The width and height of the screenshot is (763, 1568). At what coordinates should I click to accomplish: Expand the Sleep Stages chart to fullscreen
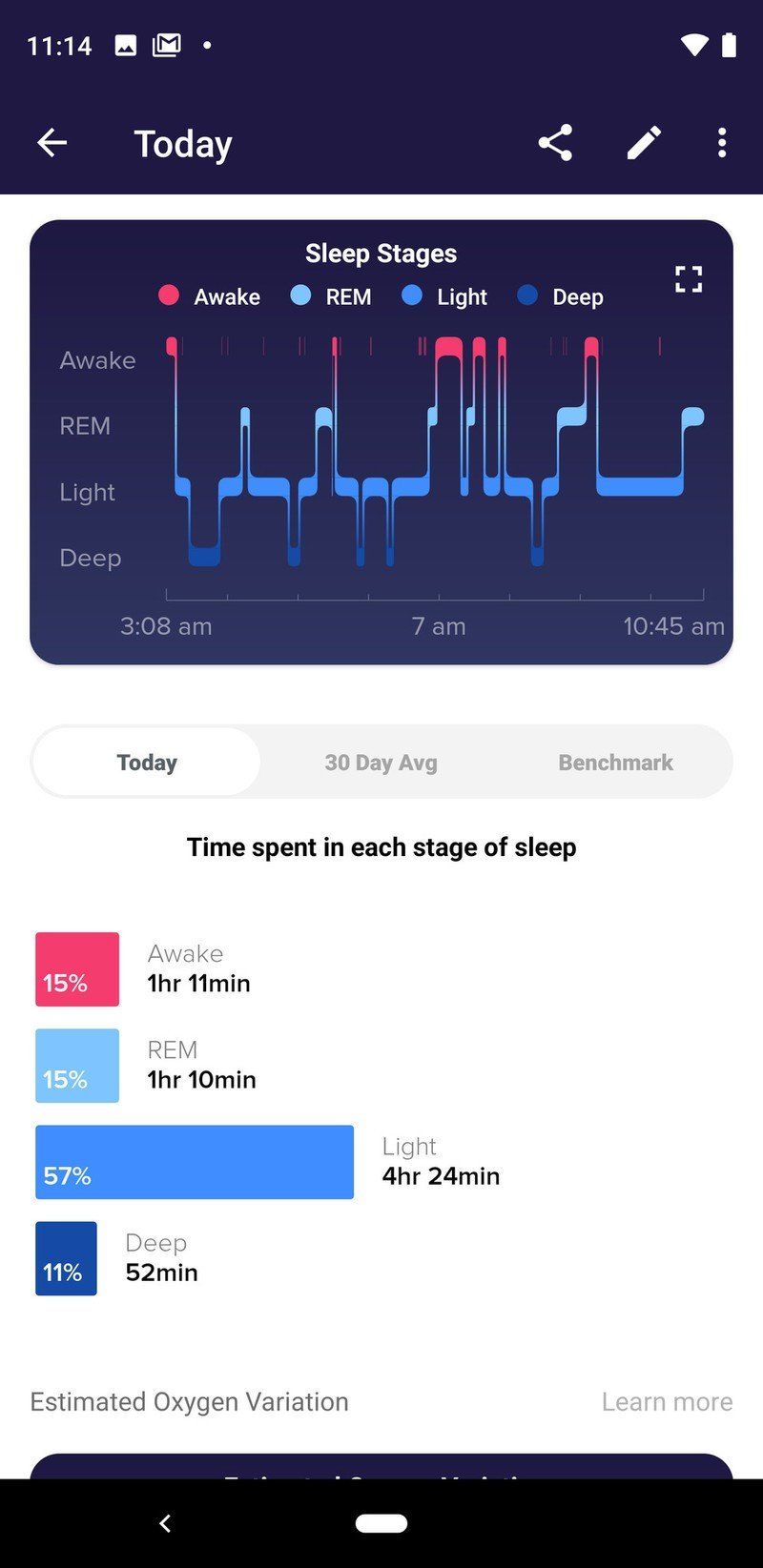pyautogui.click(x=688, y=278)
